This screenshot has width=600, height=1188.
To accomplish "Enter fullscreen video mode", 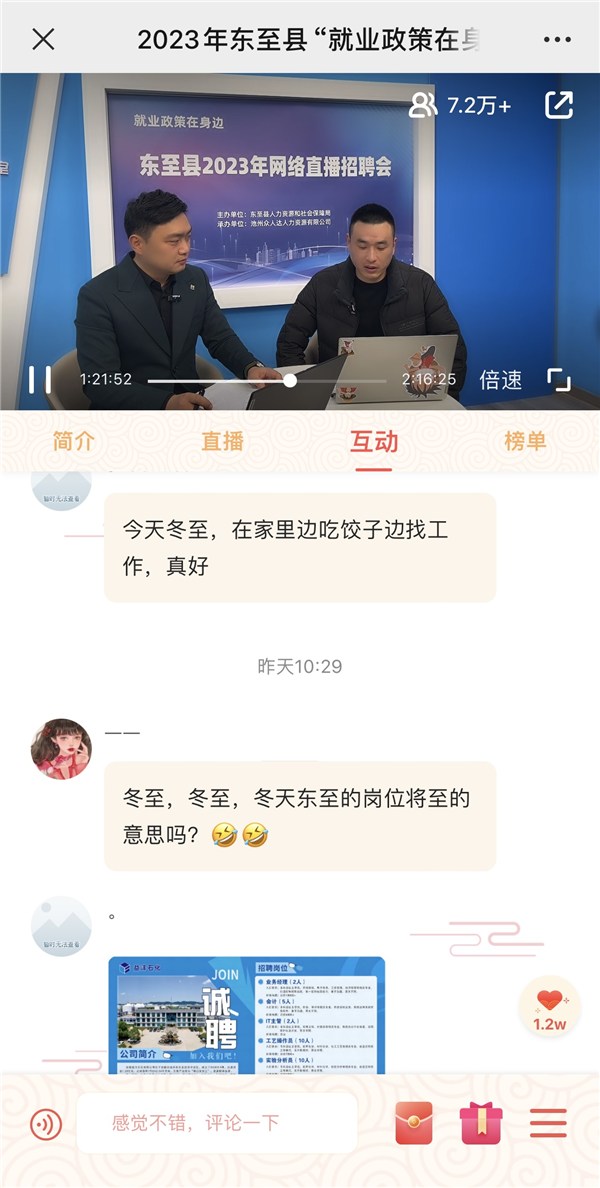I will coord(559,380).
